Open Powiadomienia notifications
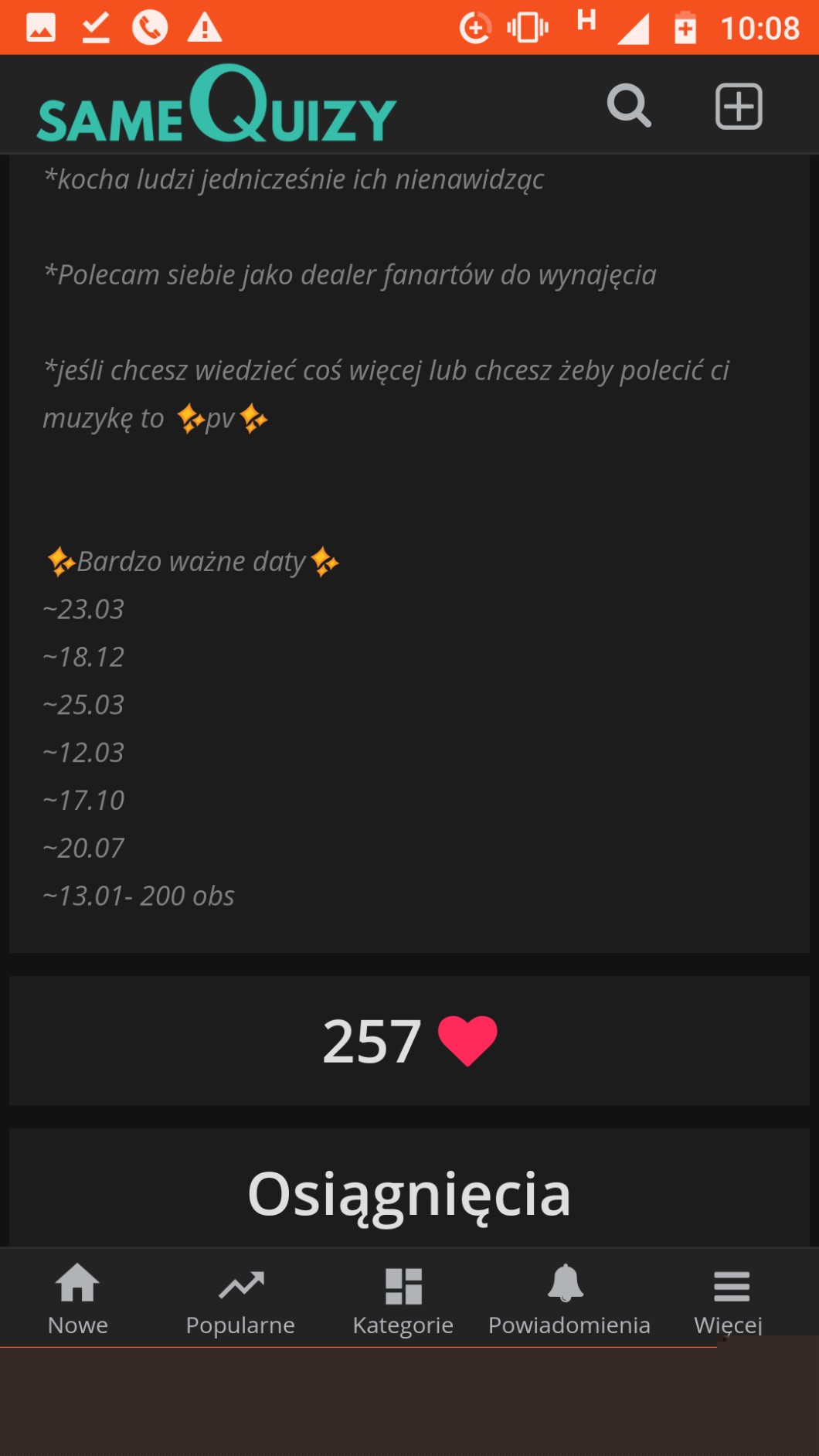 click(569, 1299)
